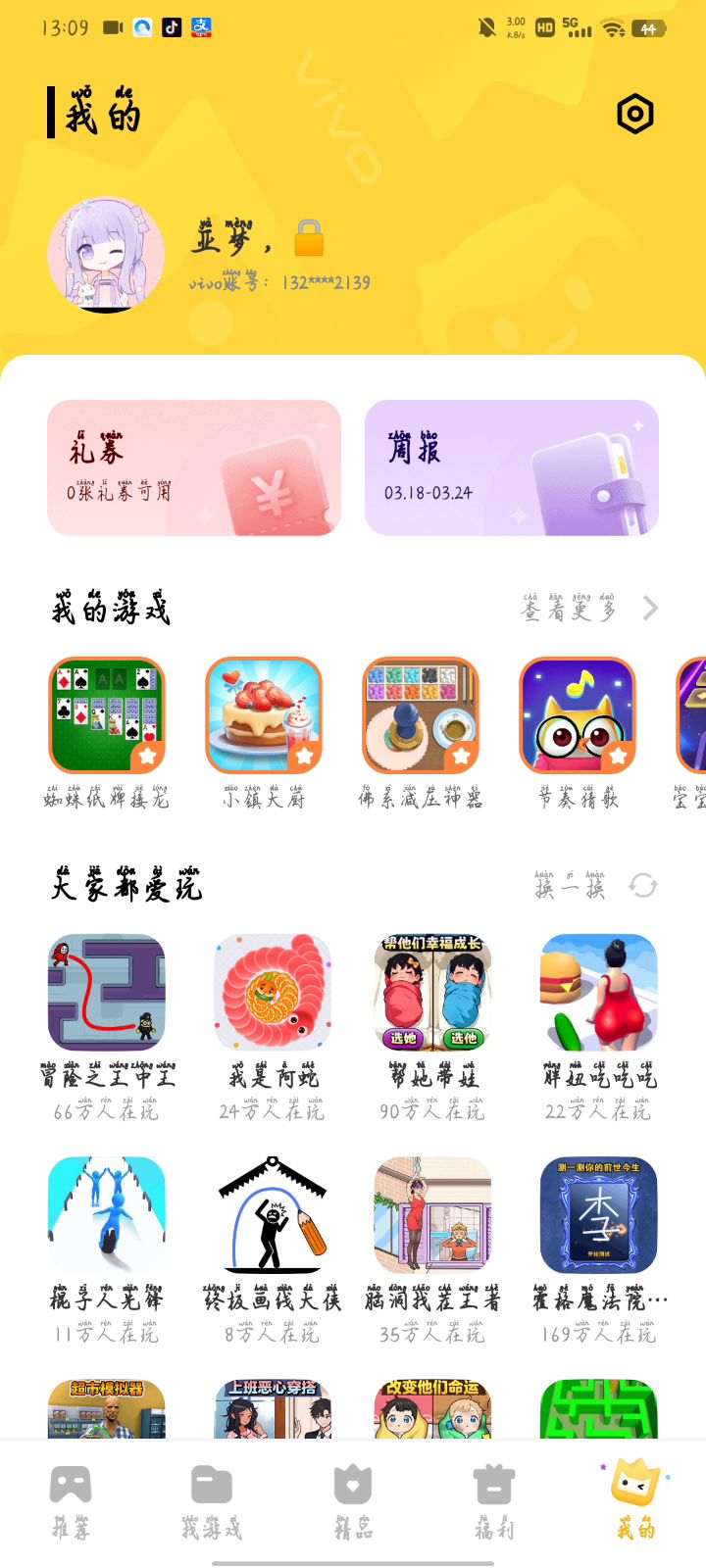Open the 冒险之王中王 game
The width and height of the screenshot is (706, 1568).
point(107,993)
